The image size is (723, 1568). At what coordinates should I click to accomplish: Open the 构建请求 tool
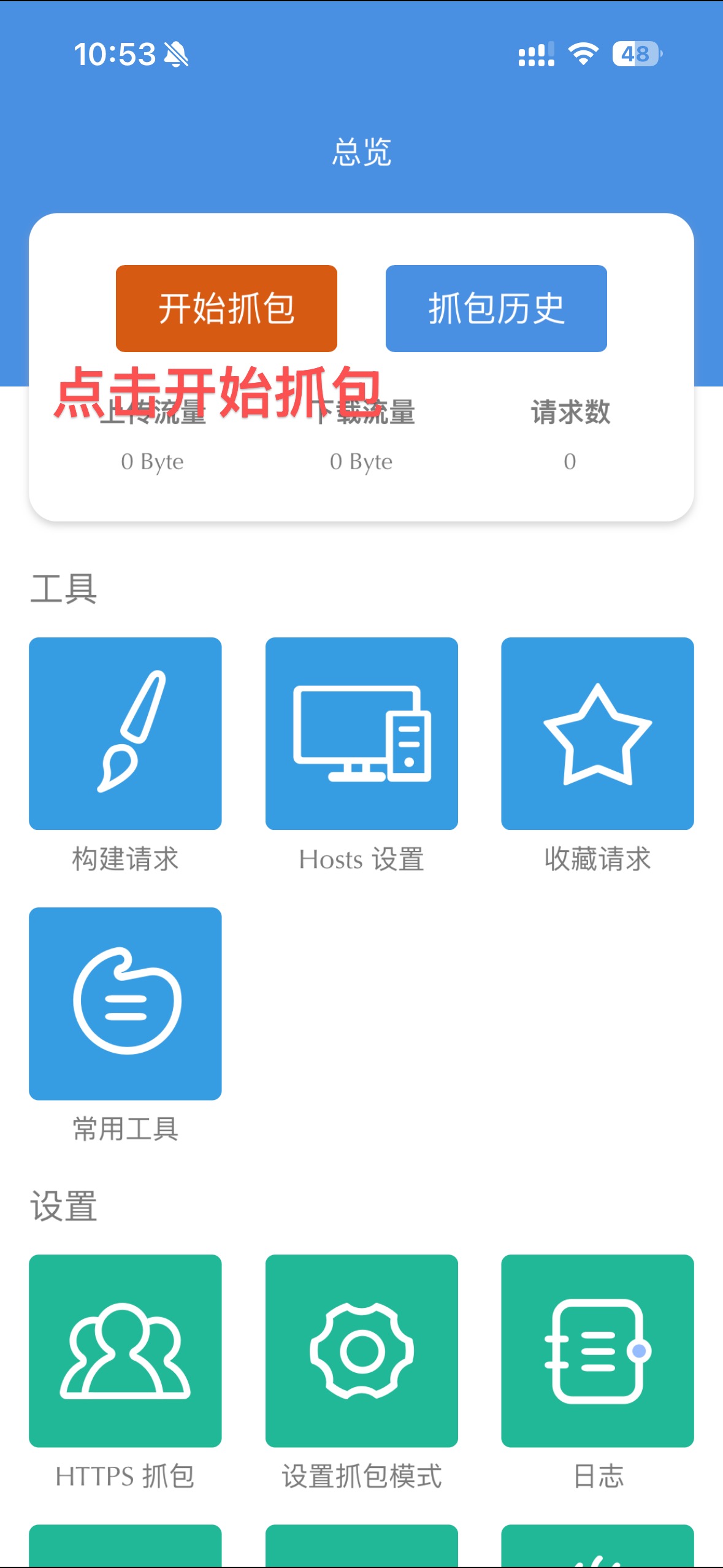coord(125,734)
